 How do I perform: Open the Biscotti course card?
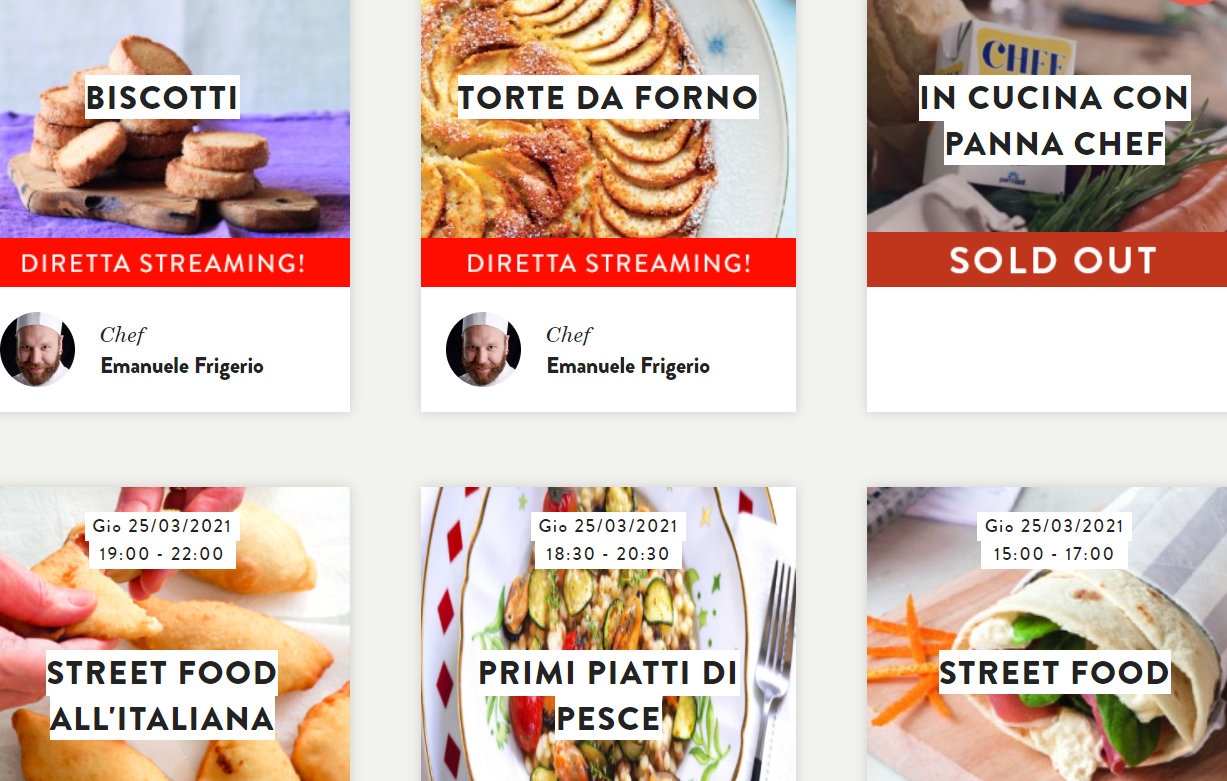click(162, 98)
